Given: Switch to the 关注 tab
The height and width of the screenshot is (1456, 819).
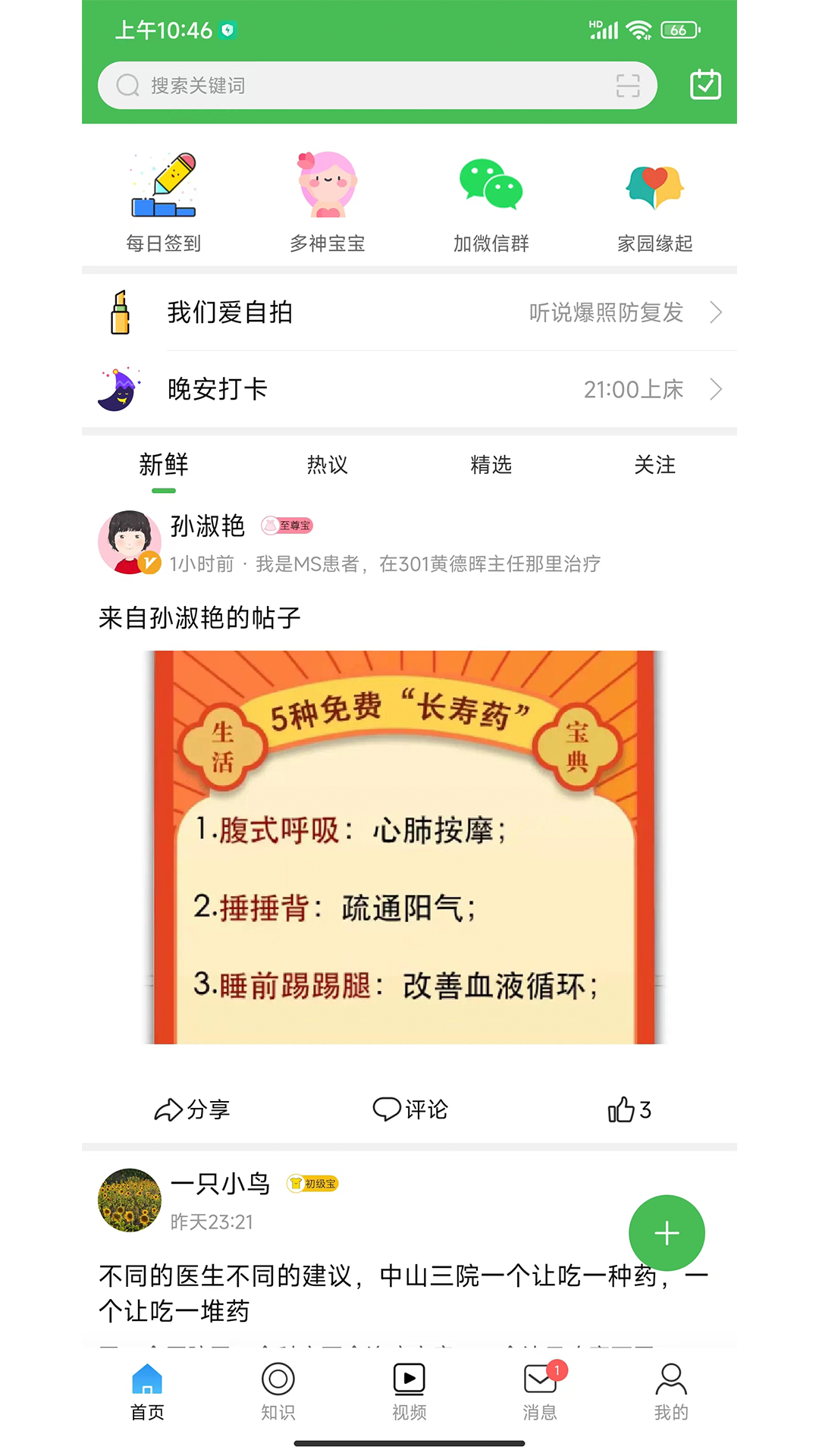Looking at the screenshot, I should pyautogui.click(x=656, y=466).
